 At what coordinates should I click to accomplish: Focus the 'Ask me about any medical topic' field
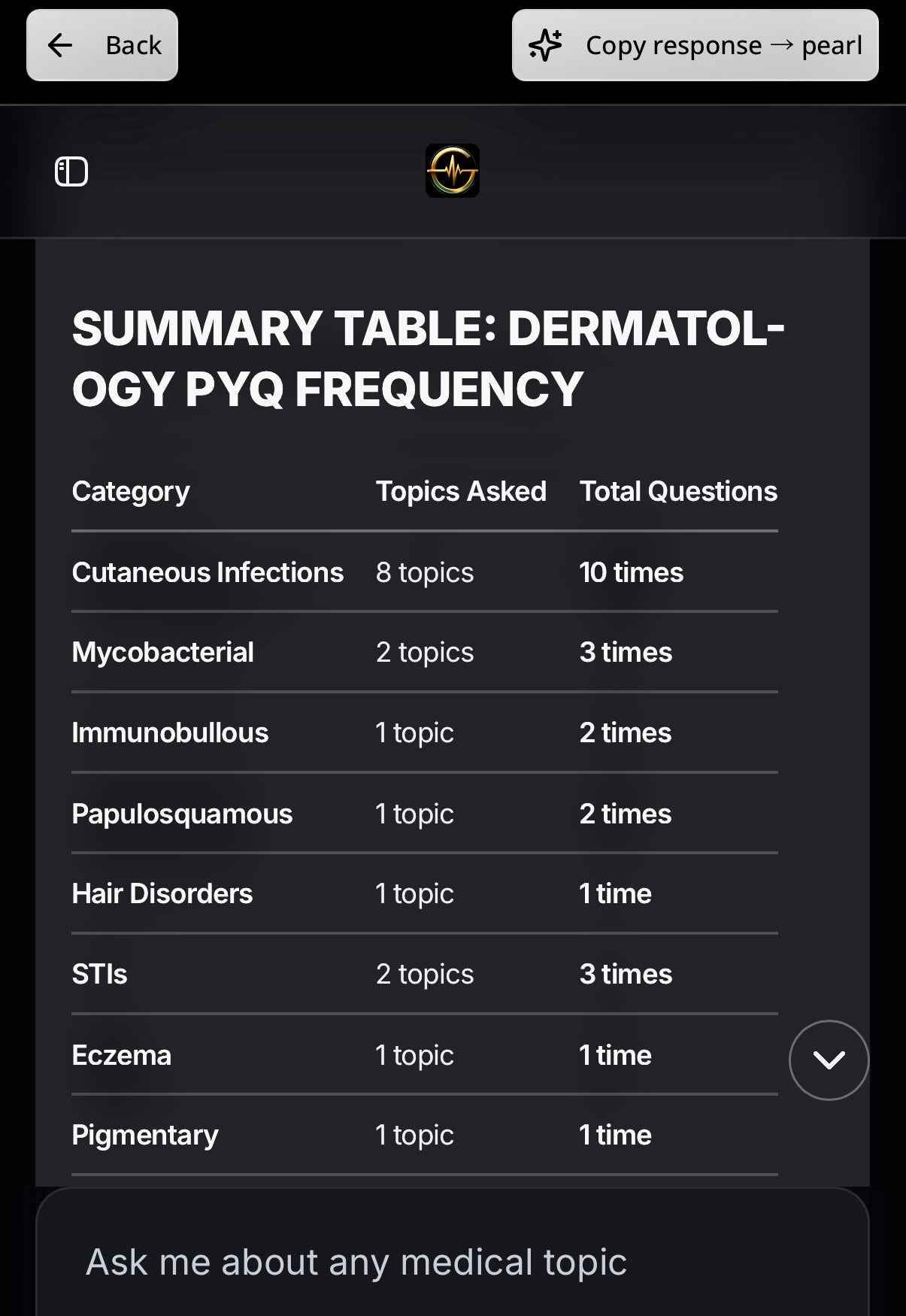click(356, 1262)
